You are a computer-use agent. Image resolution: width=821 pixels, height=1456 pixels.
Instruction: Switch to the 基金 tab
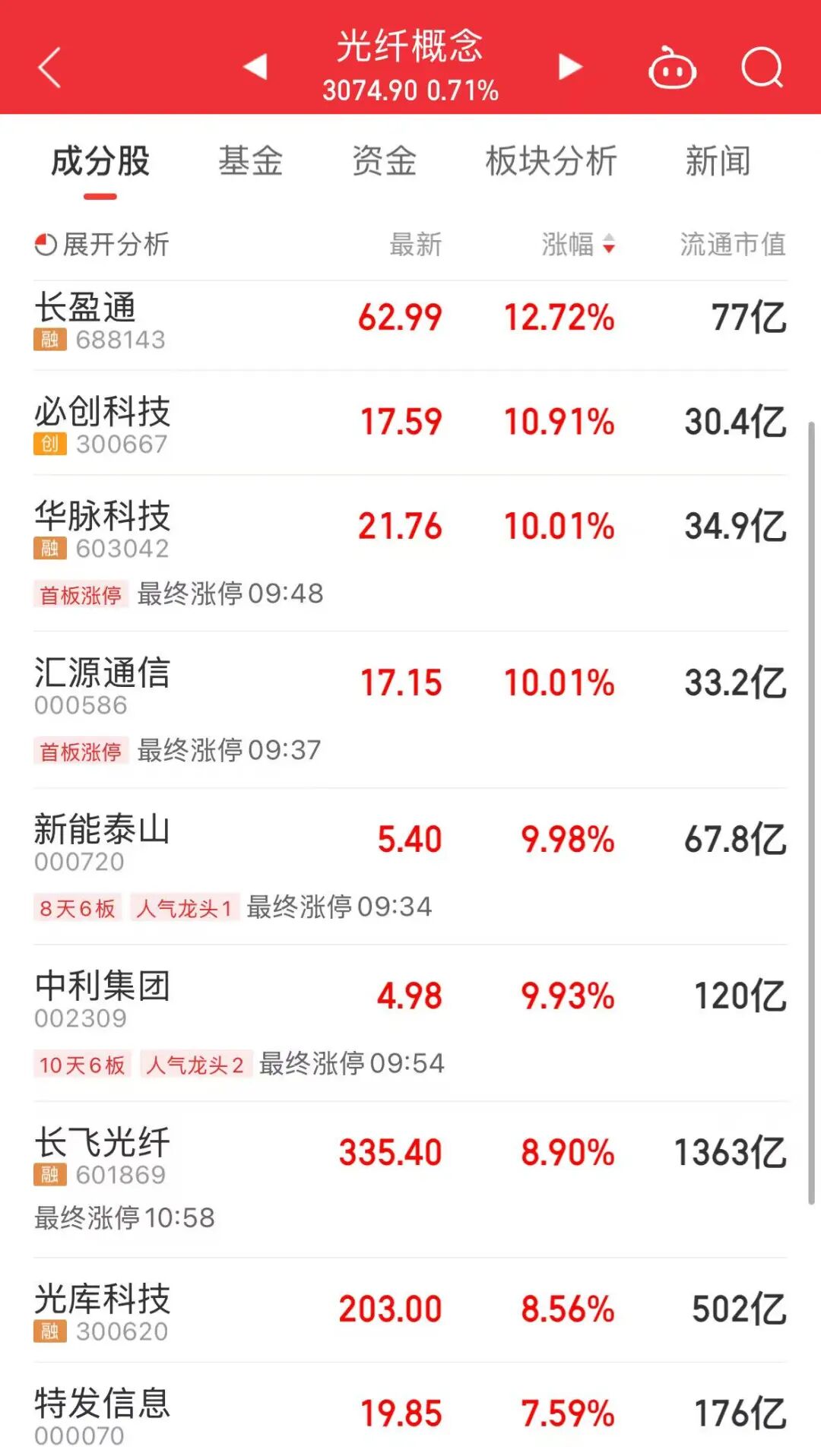pos(251,161)
